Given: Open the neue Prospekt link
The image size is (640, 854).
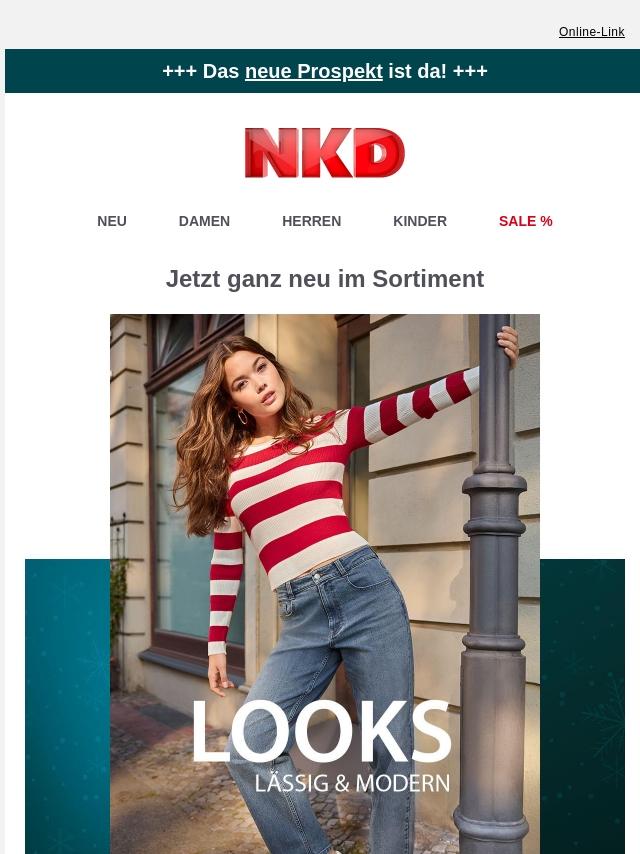Looking at the screenshot, I should point(313,71).
